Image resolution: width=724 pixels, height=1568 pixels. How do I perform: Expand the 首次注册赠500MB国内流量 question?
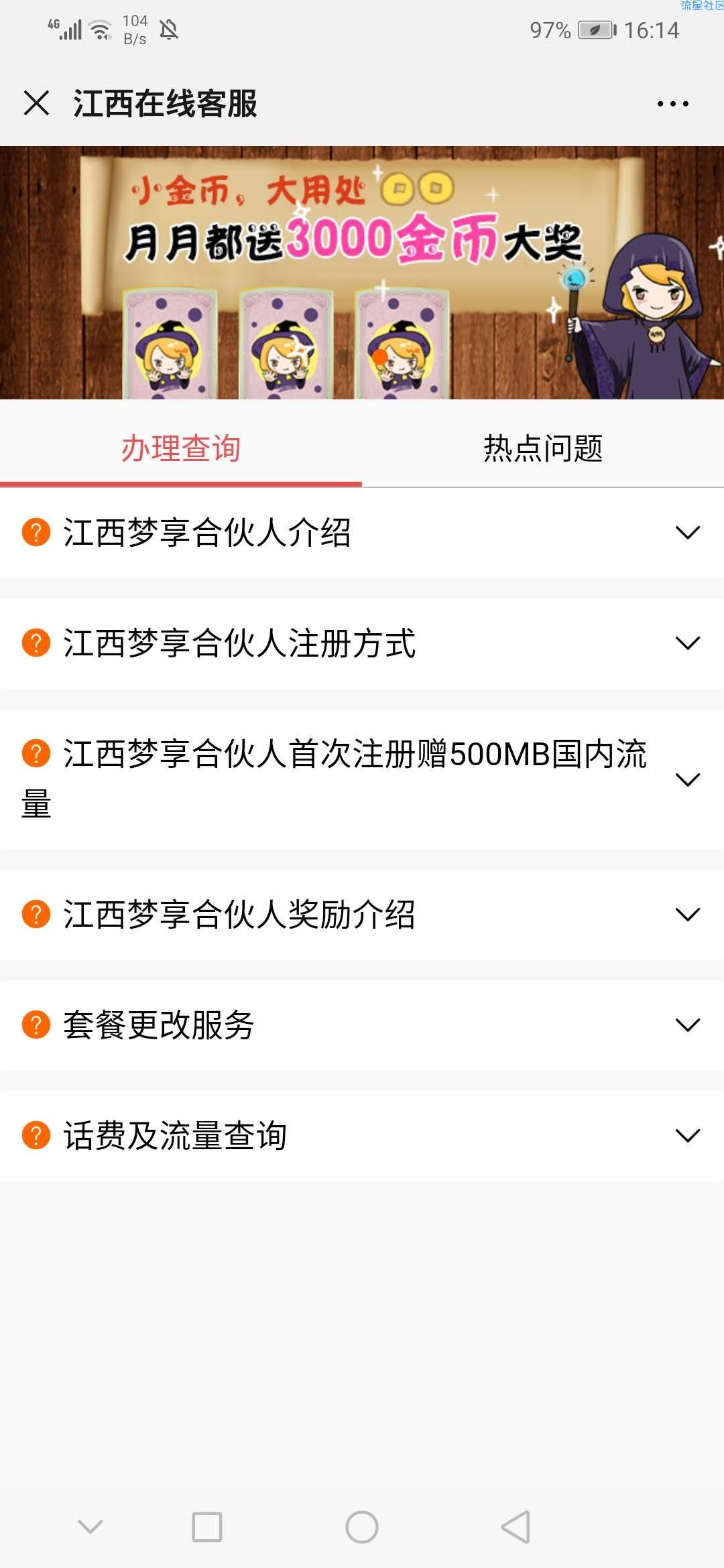[362, 779]
